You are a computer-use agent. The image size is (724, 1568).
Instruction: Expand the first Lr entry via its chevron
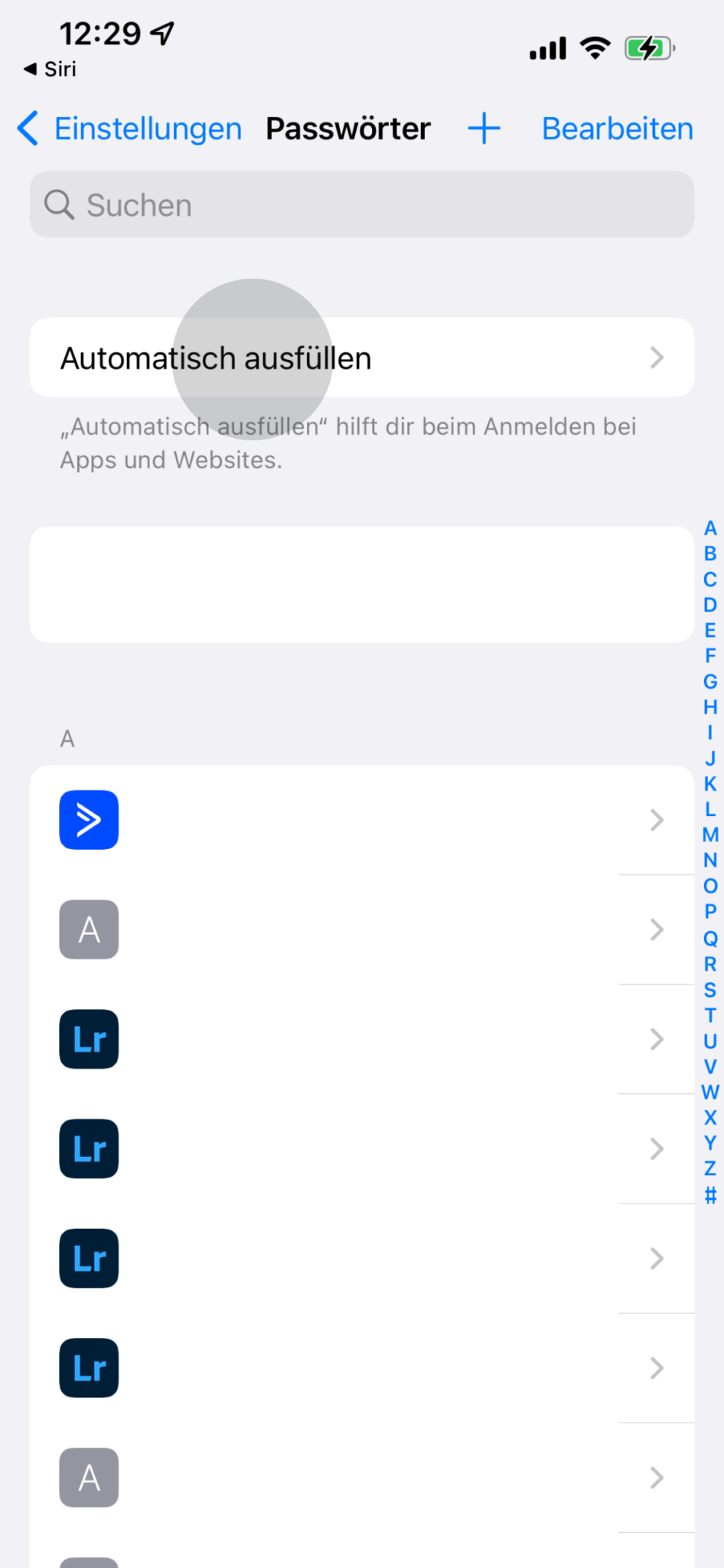tap(656, 1039)
